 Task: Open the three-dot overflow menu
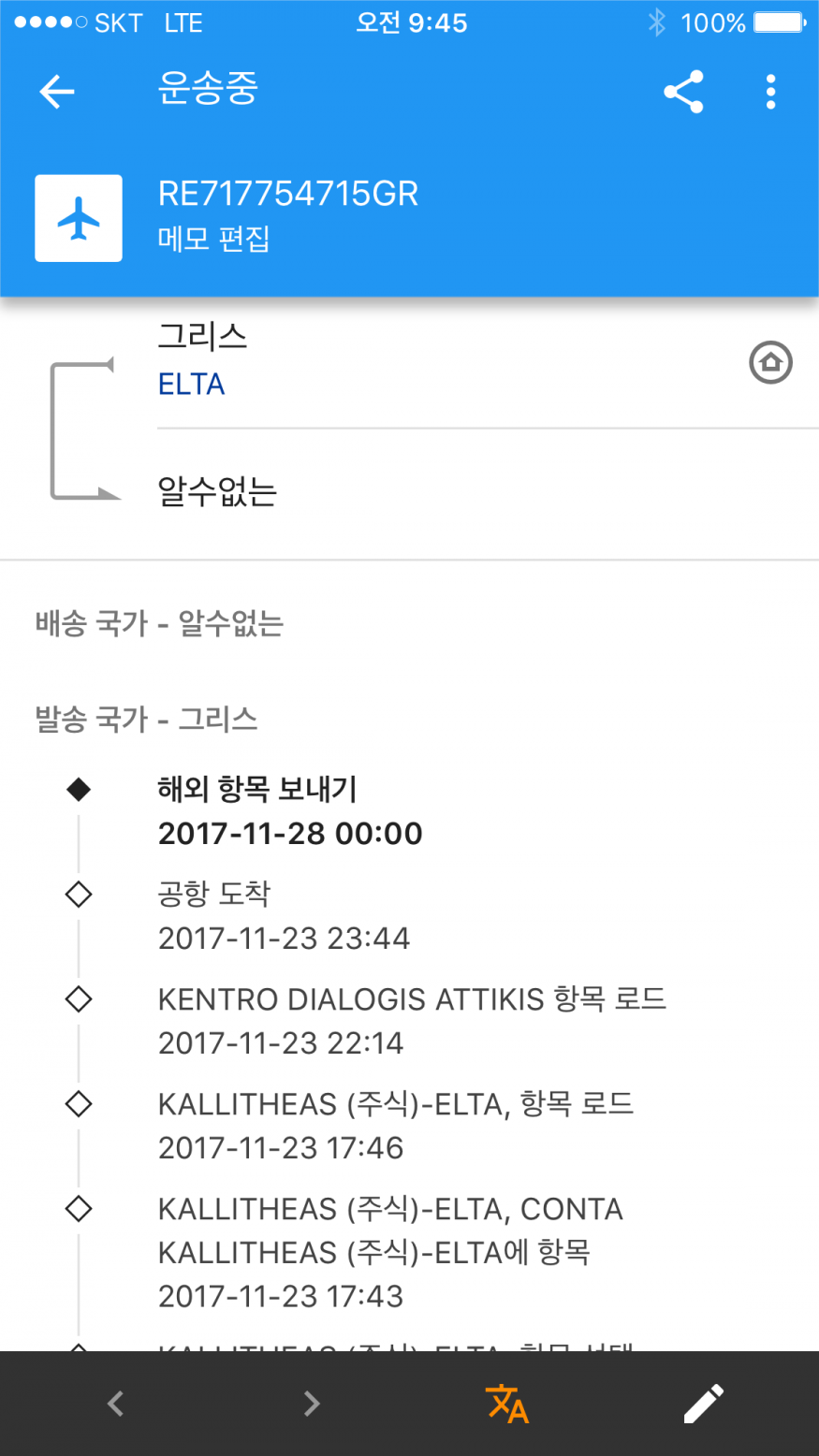tap(770, 92)
